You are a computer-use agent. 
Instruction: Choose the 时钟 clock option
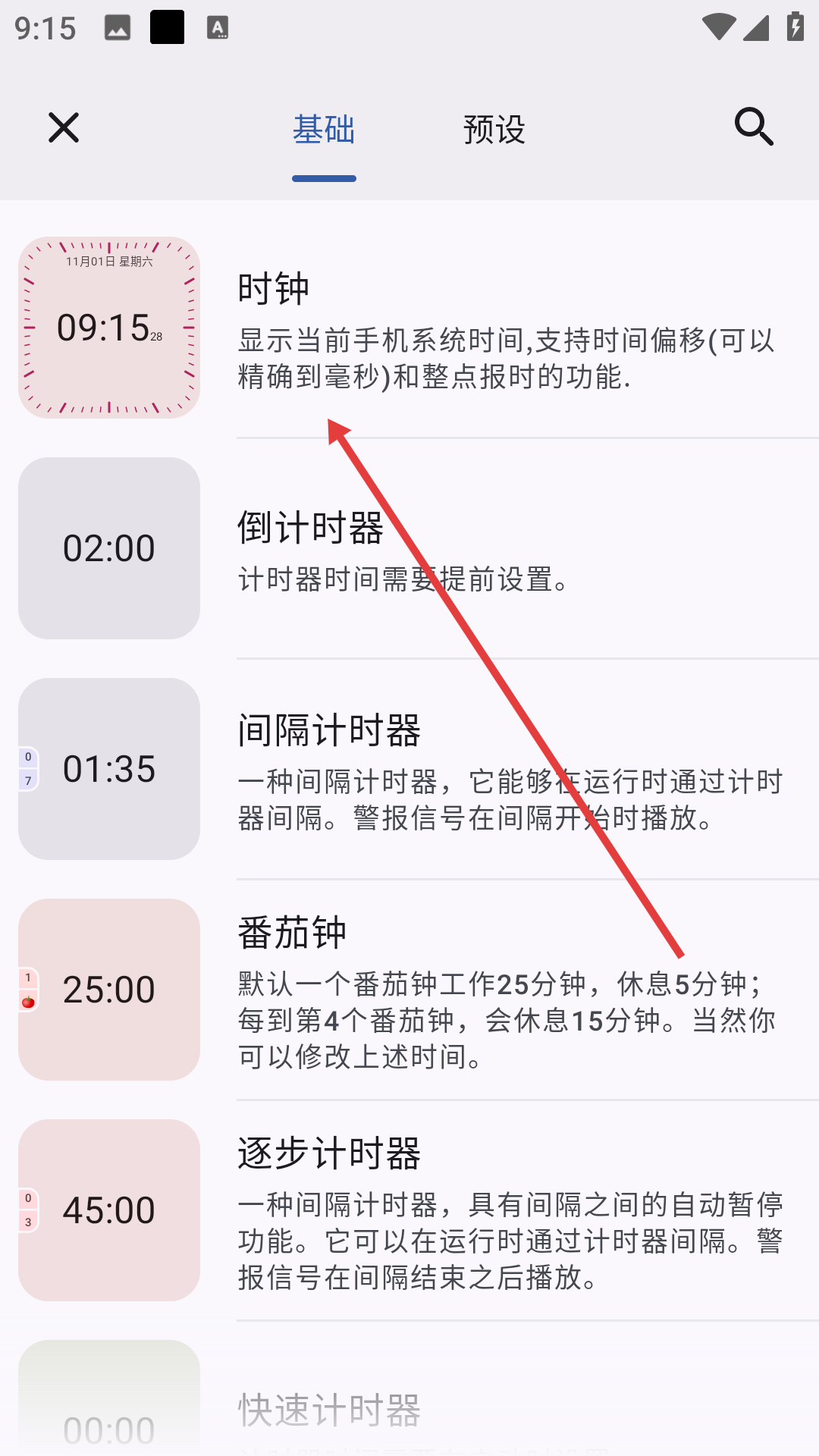[x=409, y=328]
